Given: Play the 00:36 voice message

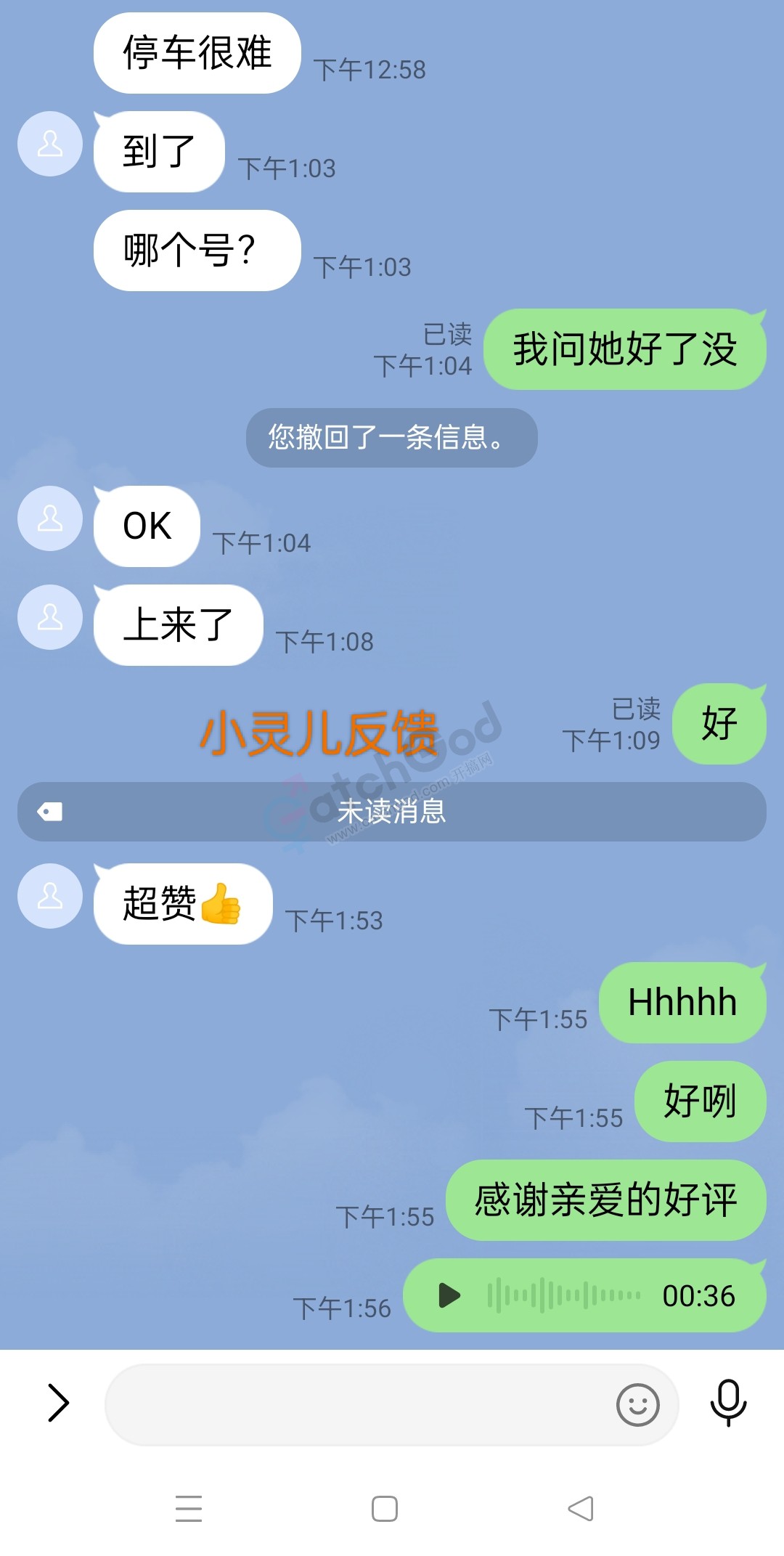Looking at the screenshot, I should click(x=449, y=1295).
